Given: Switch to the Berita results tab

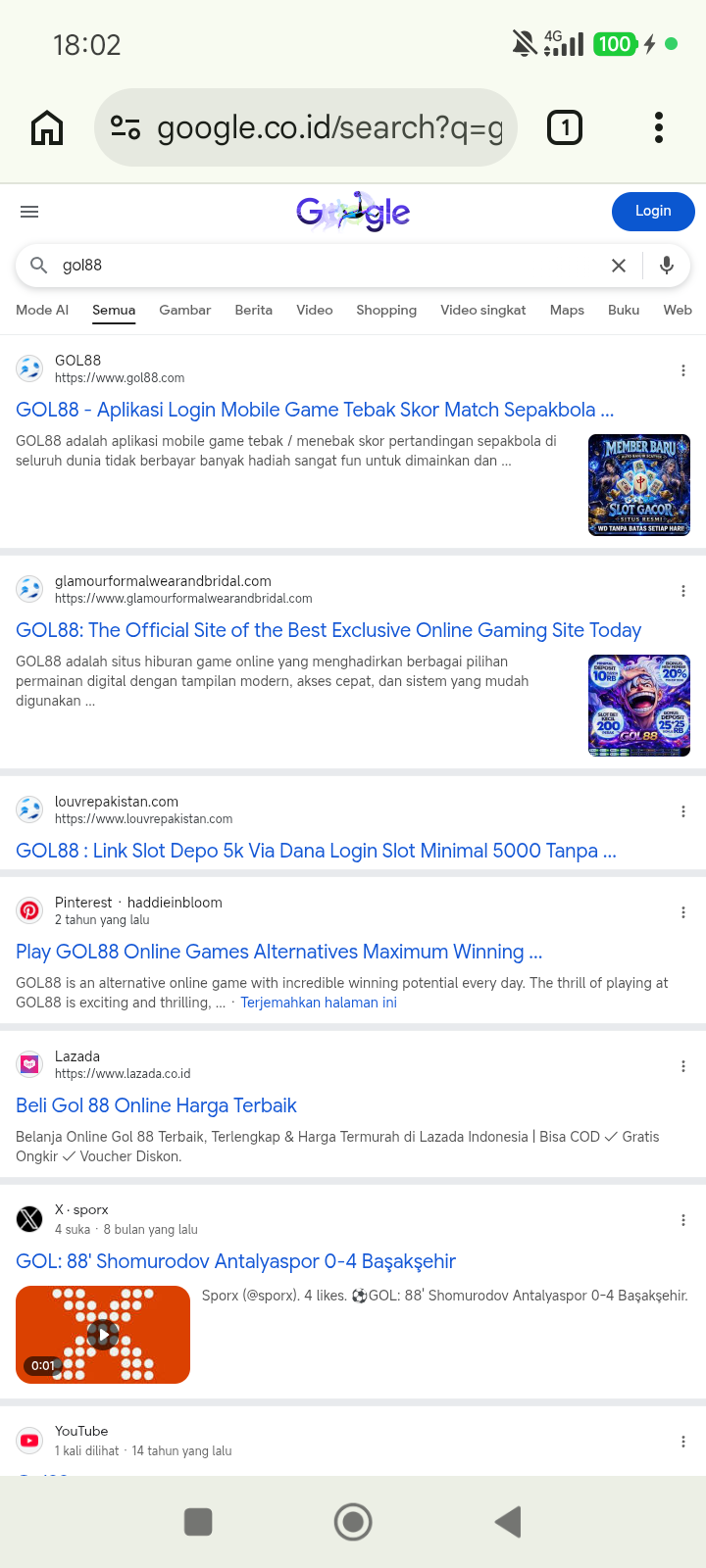Looking at the screenshot, I should tap(254, 310).
